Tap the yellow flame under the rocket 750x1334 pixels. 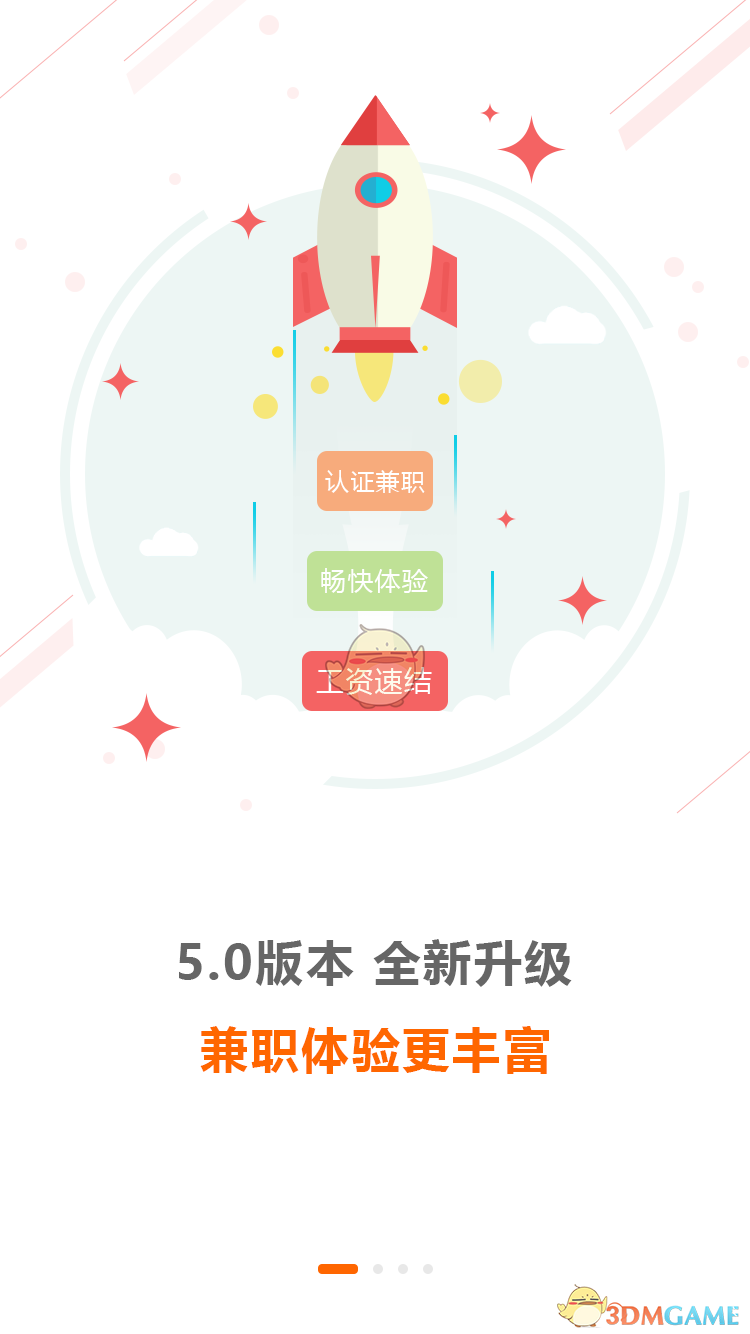click(375, 378)
